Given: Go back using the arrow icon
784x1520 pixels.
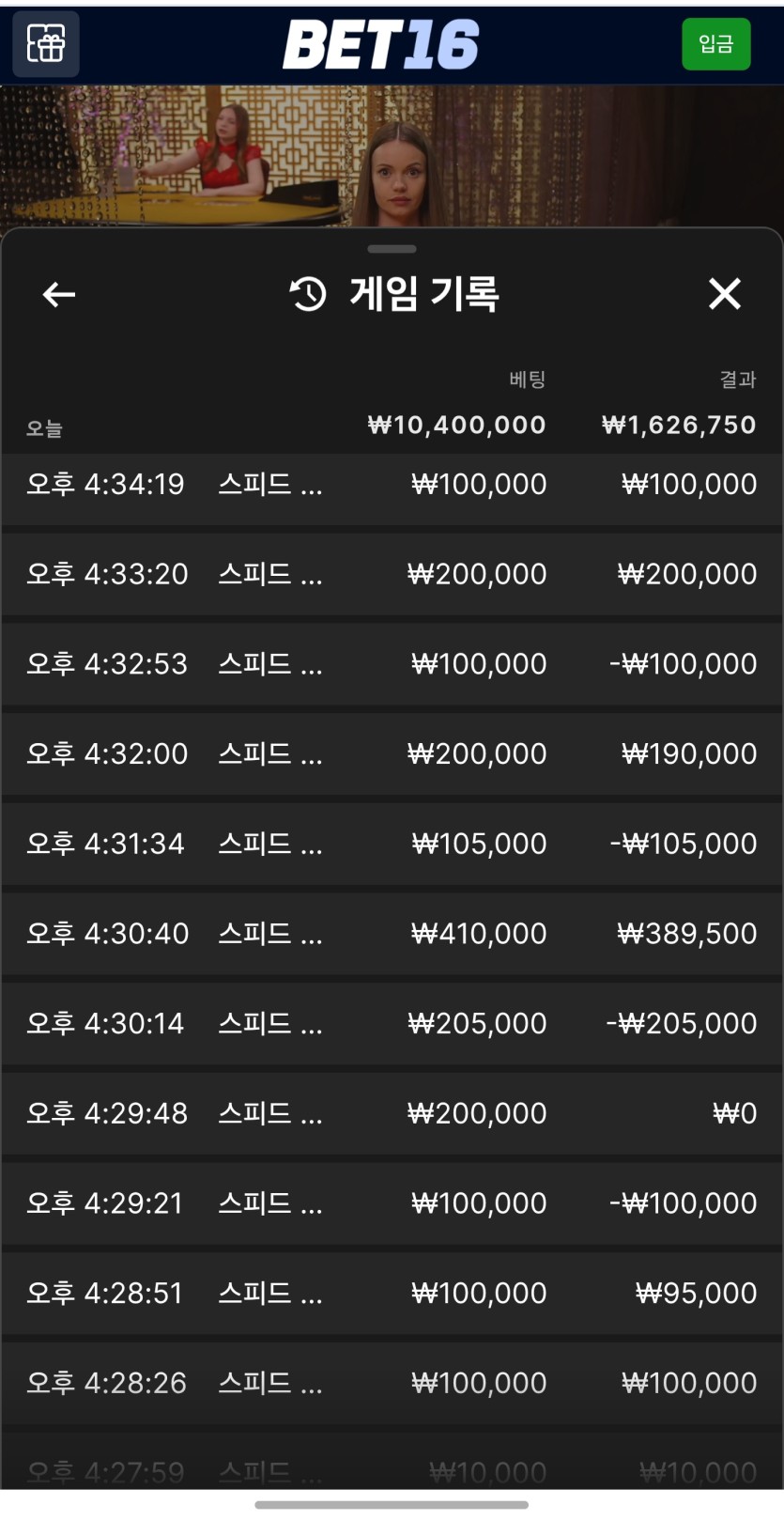Looking at the screenshot, I should (x=59, y=295).
